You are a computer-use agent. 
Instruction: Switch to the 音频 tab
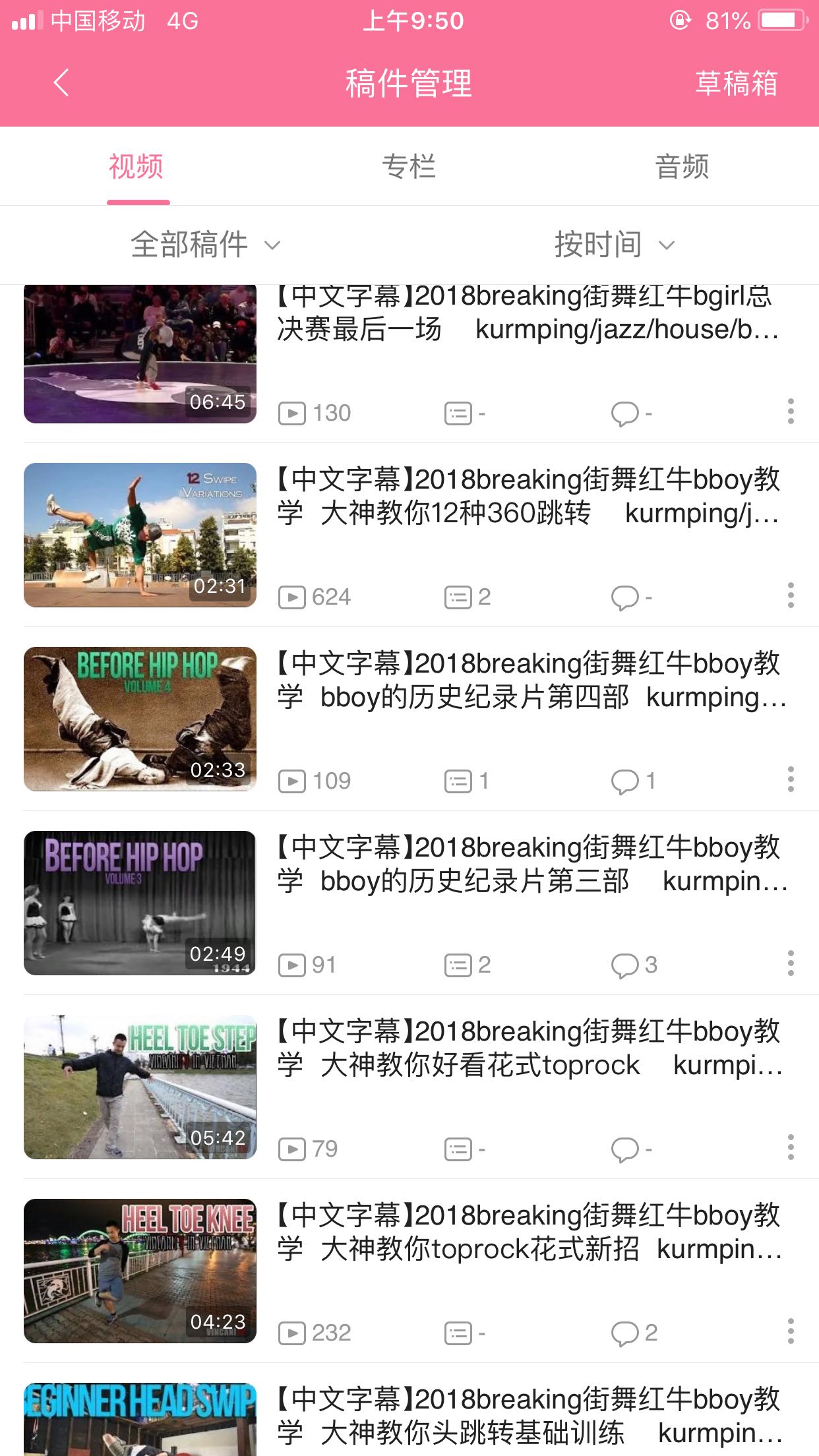click(682, 166)
